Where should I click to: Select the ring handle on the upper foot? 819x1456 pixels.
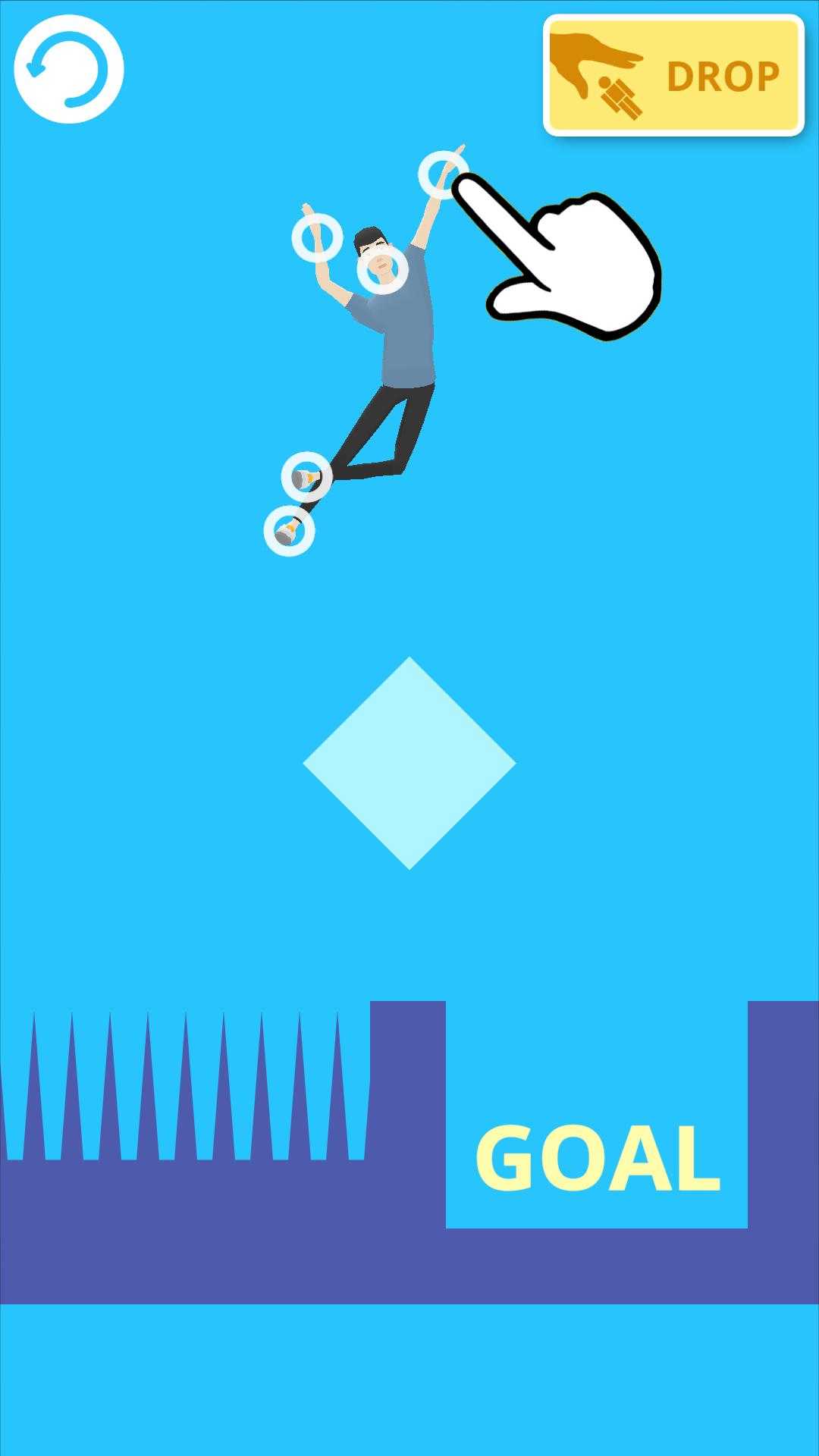(306, 477)
